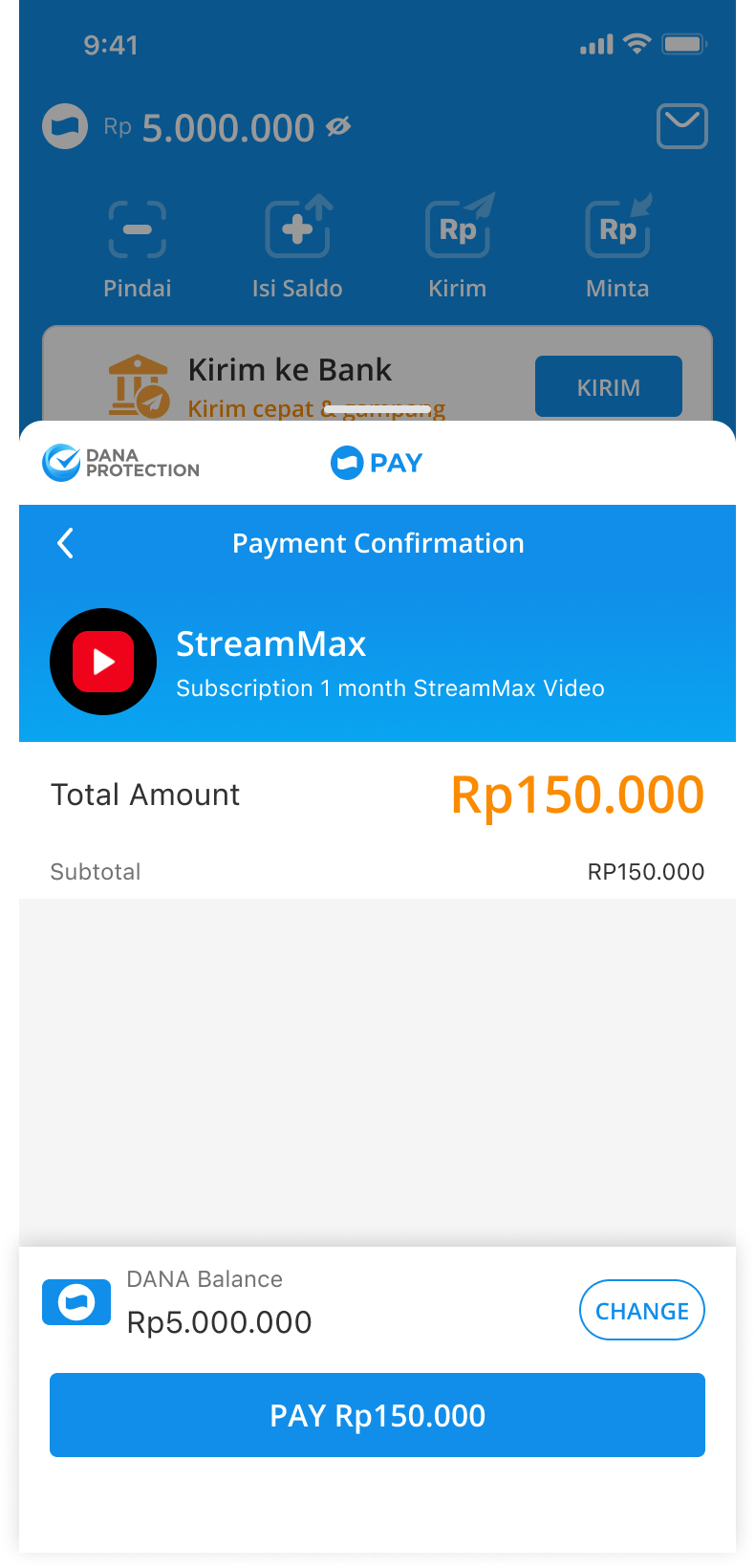Tap CHANGE payment method button

(x=641, y=1310)
